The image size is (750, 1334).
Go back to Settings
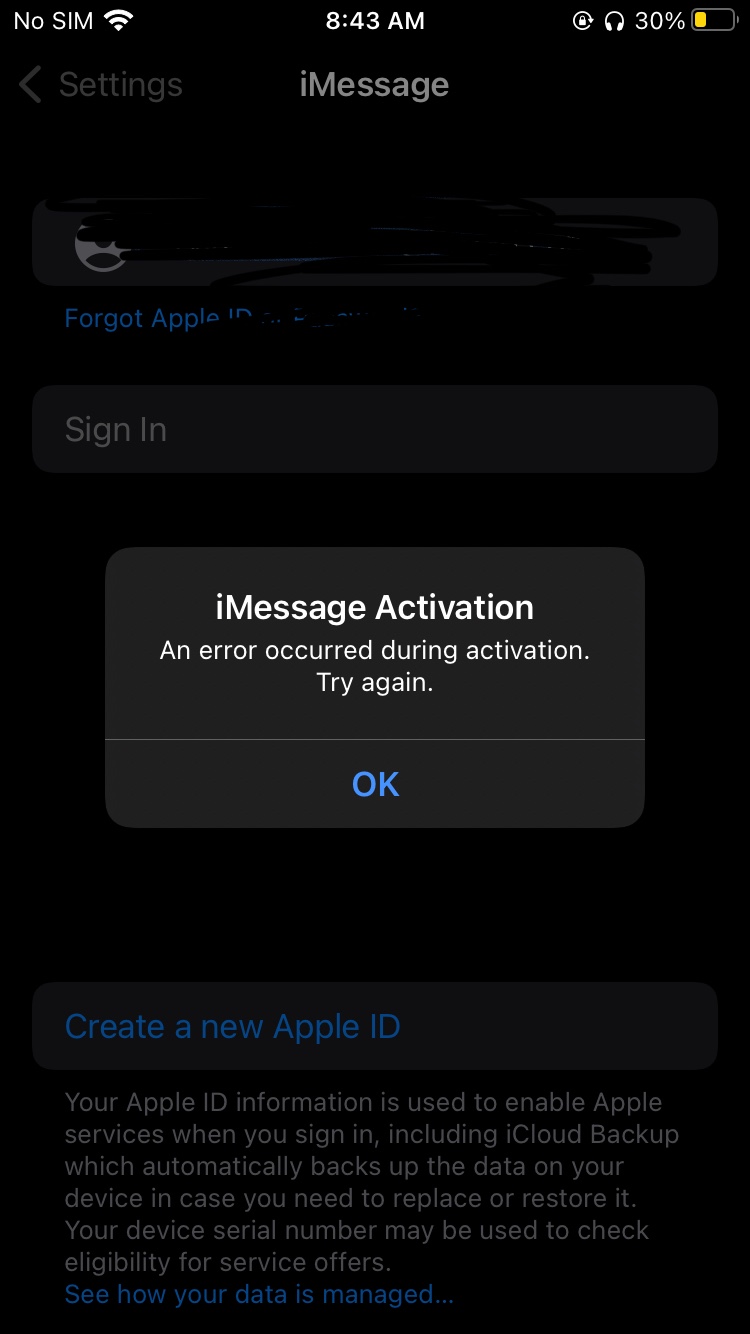(x=101, y=85)
